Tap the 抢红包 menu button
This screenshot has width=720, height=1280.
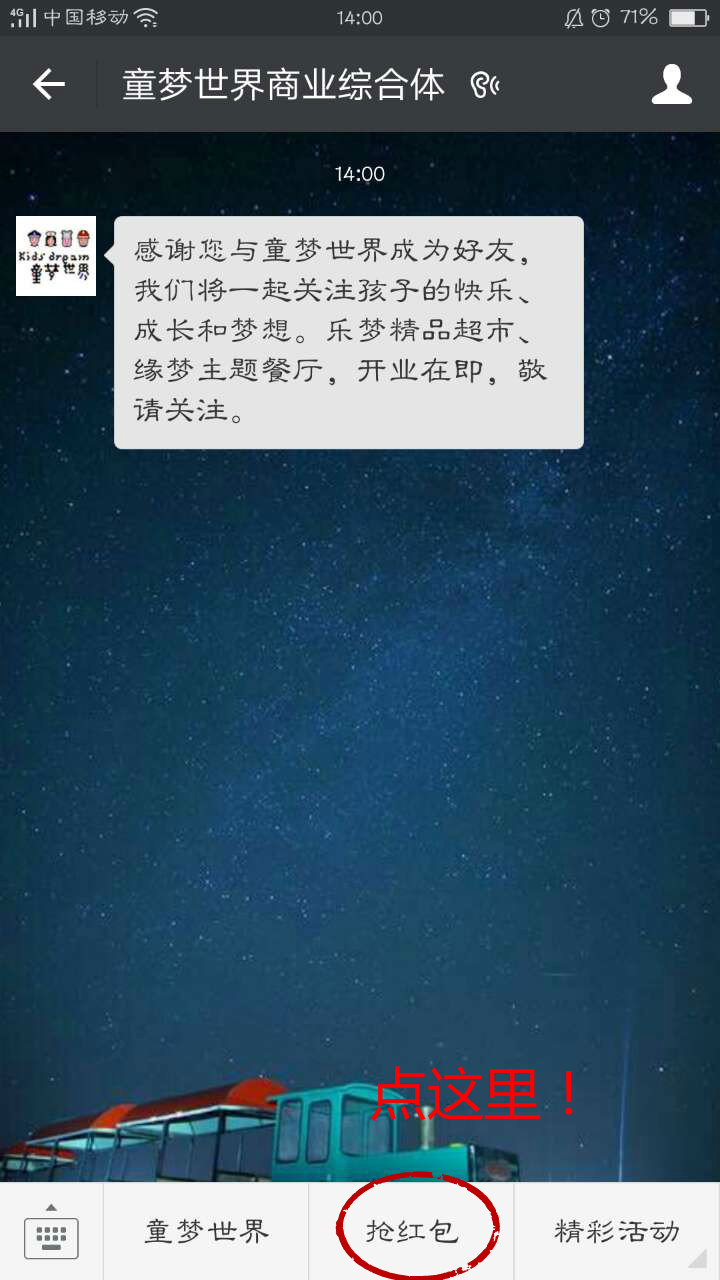click(x=412, y=1232)
